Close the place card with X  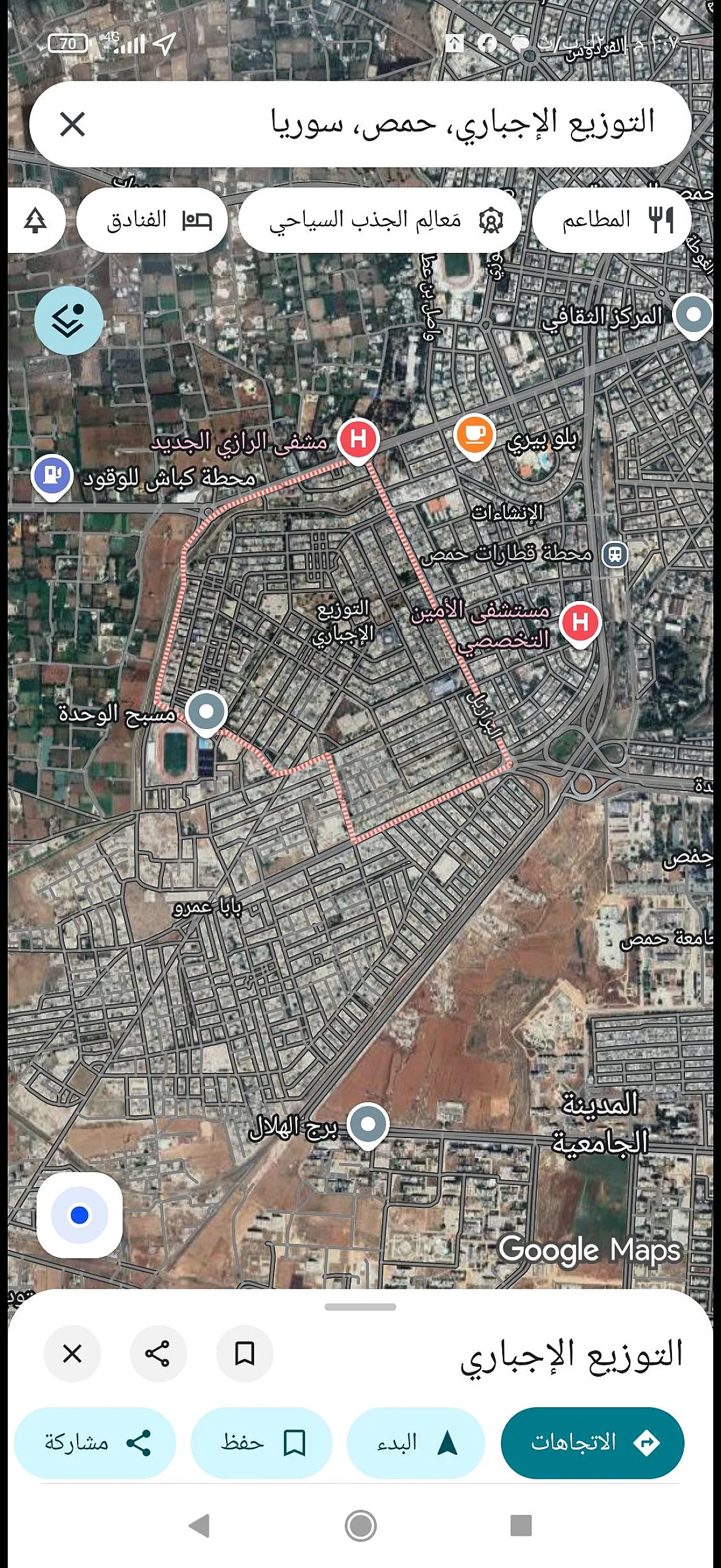point(72,1354)
